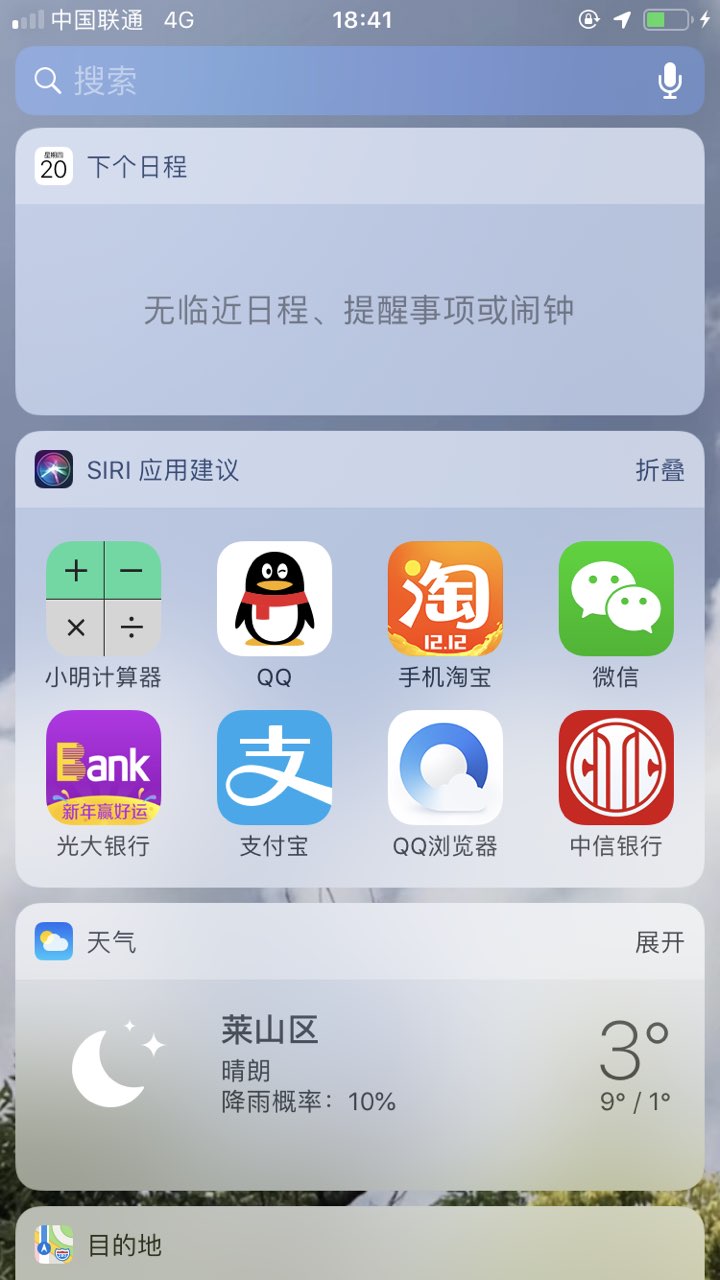This screenshot has width=720, height=1280.
Task: Open 微信 from suggestions
Action: point(616,598)
